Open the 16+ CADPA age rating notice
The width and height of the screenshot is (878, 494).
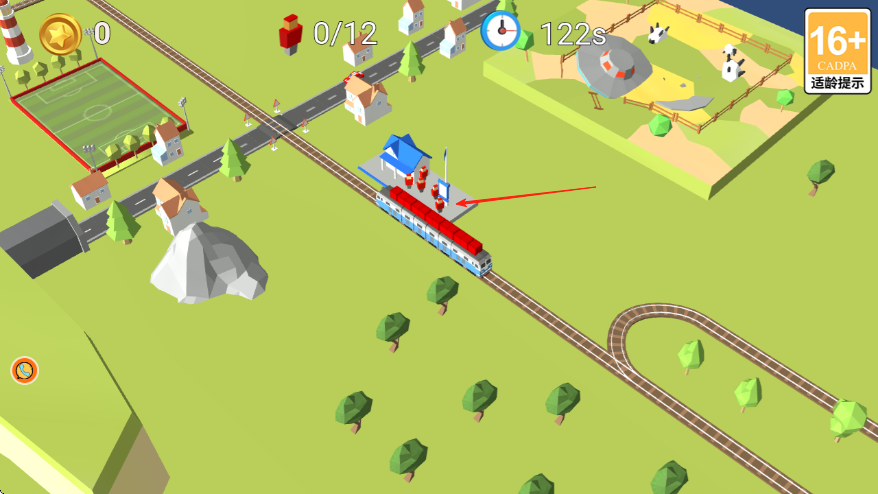(837, 51)
